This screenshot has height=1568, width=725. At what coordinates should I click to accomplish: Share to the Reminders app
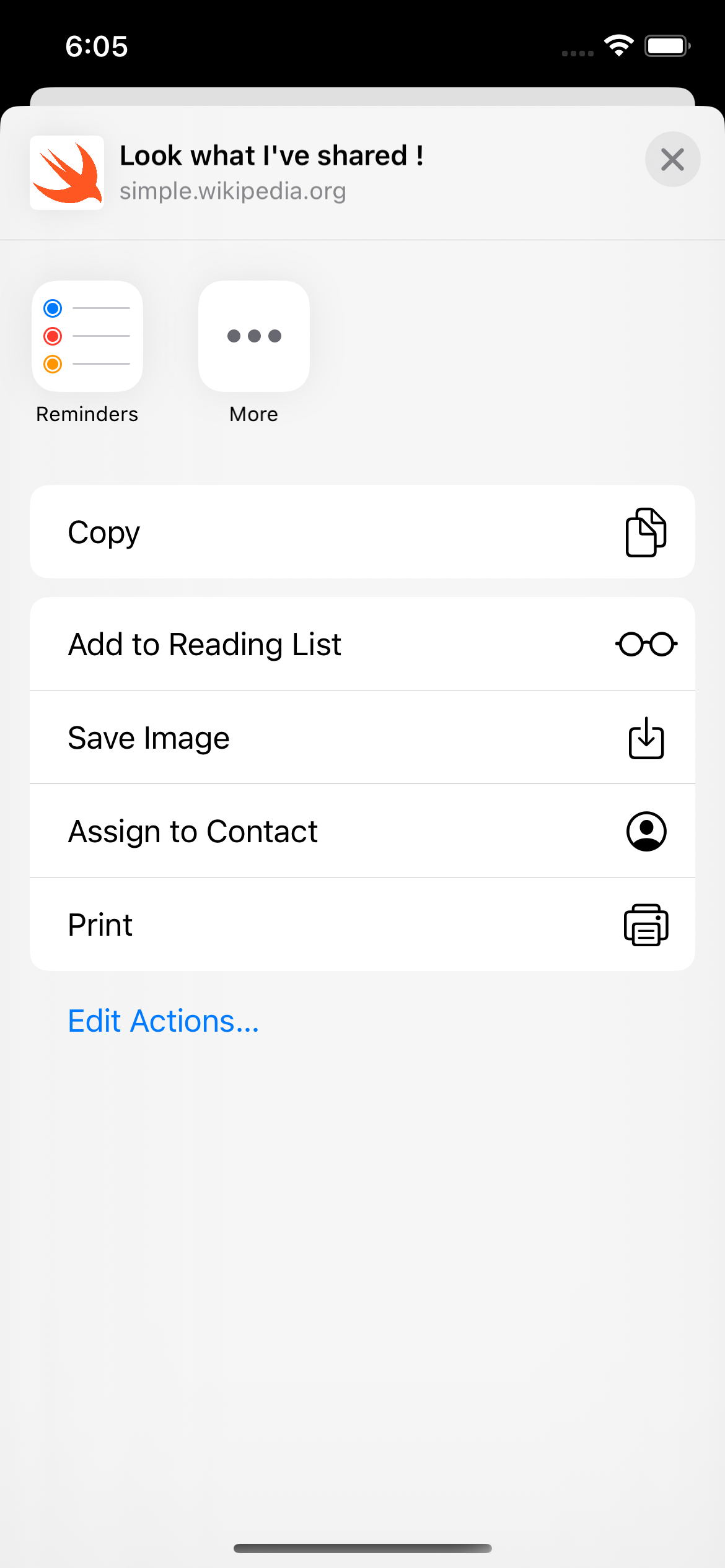[87, 336]
